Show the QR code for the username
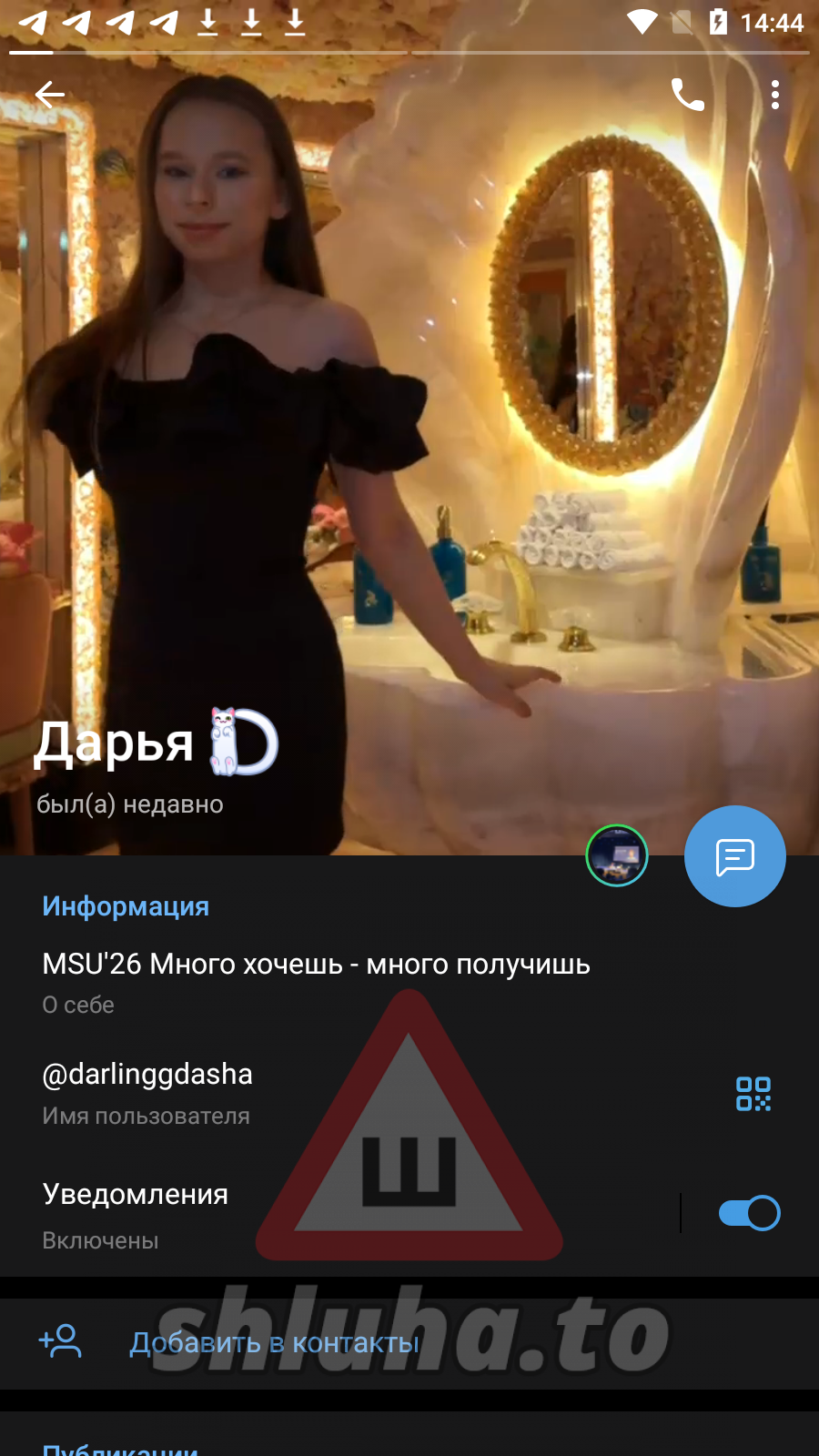The width and height of the screenshot is (819, 1456). point(753,1094)
